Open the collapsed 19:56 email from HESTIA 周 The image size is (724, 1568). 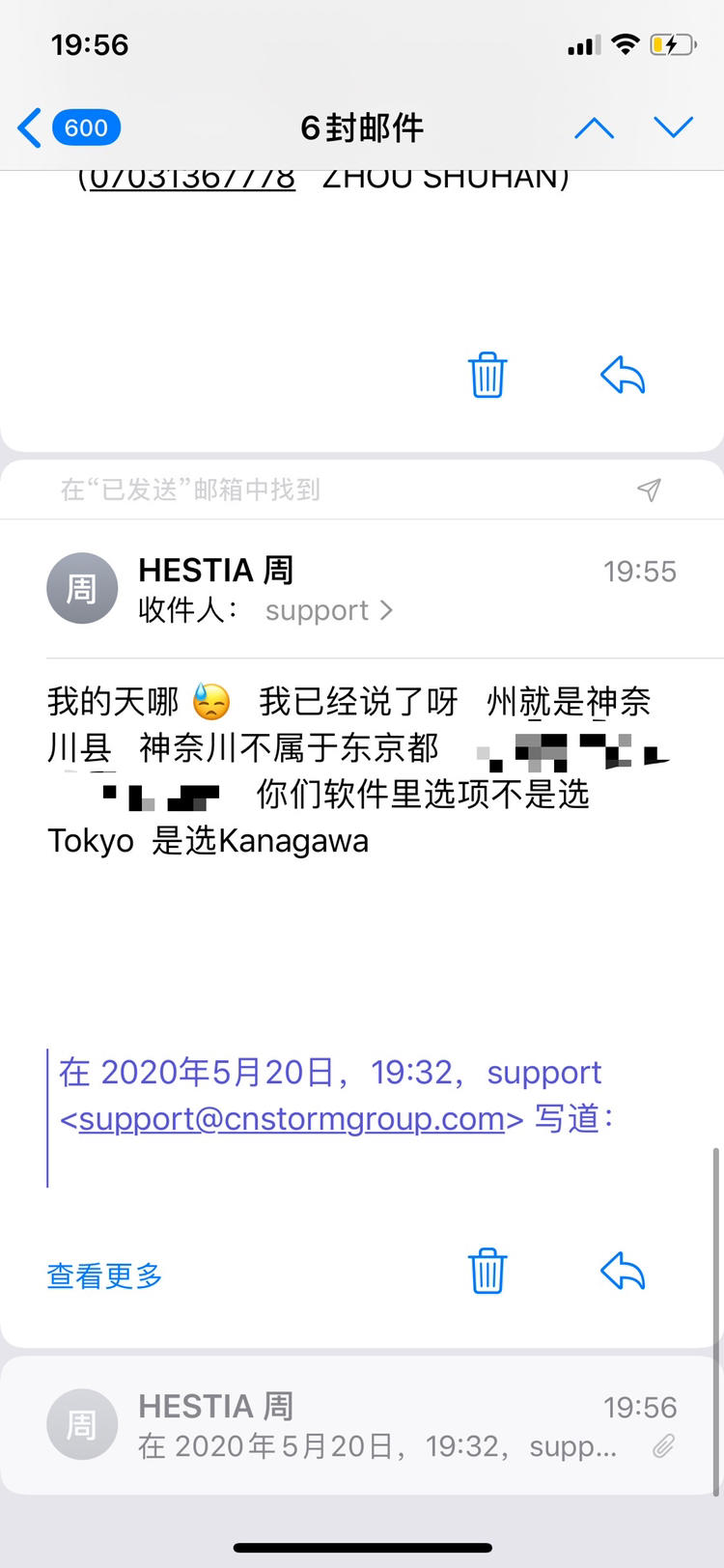click(362, 1425)
